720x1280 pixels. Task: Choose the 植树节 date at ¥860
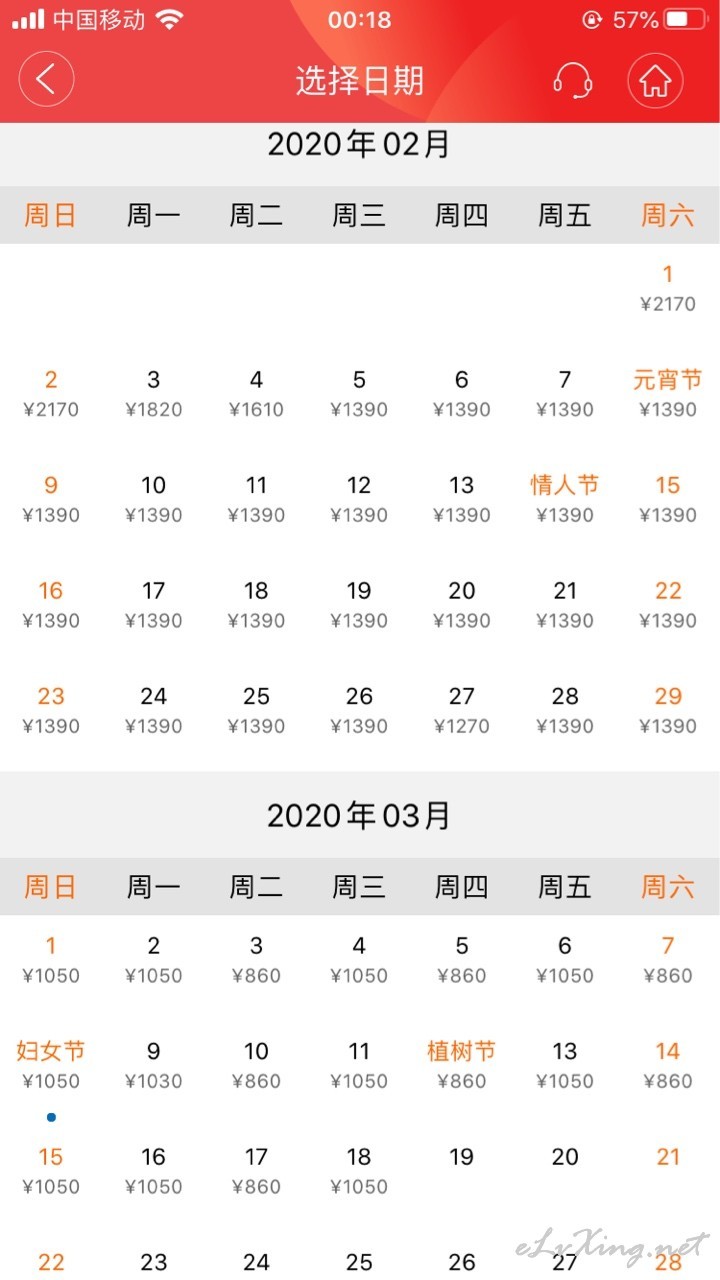click(462, 1066)
